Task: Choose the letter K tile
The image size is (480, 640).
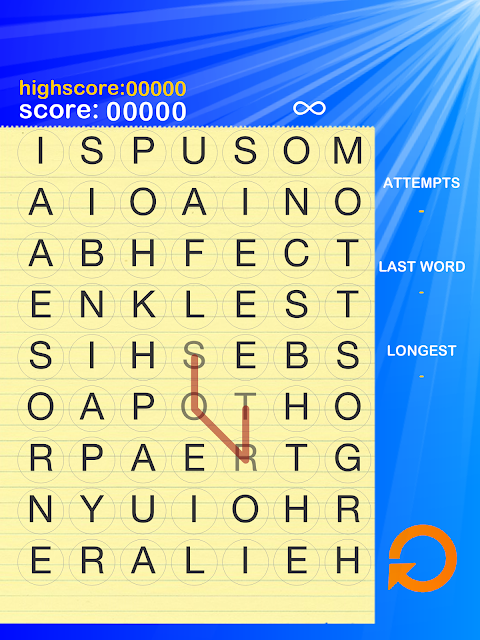Action: pyautogui.click(x=143, y=304)
